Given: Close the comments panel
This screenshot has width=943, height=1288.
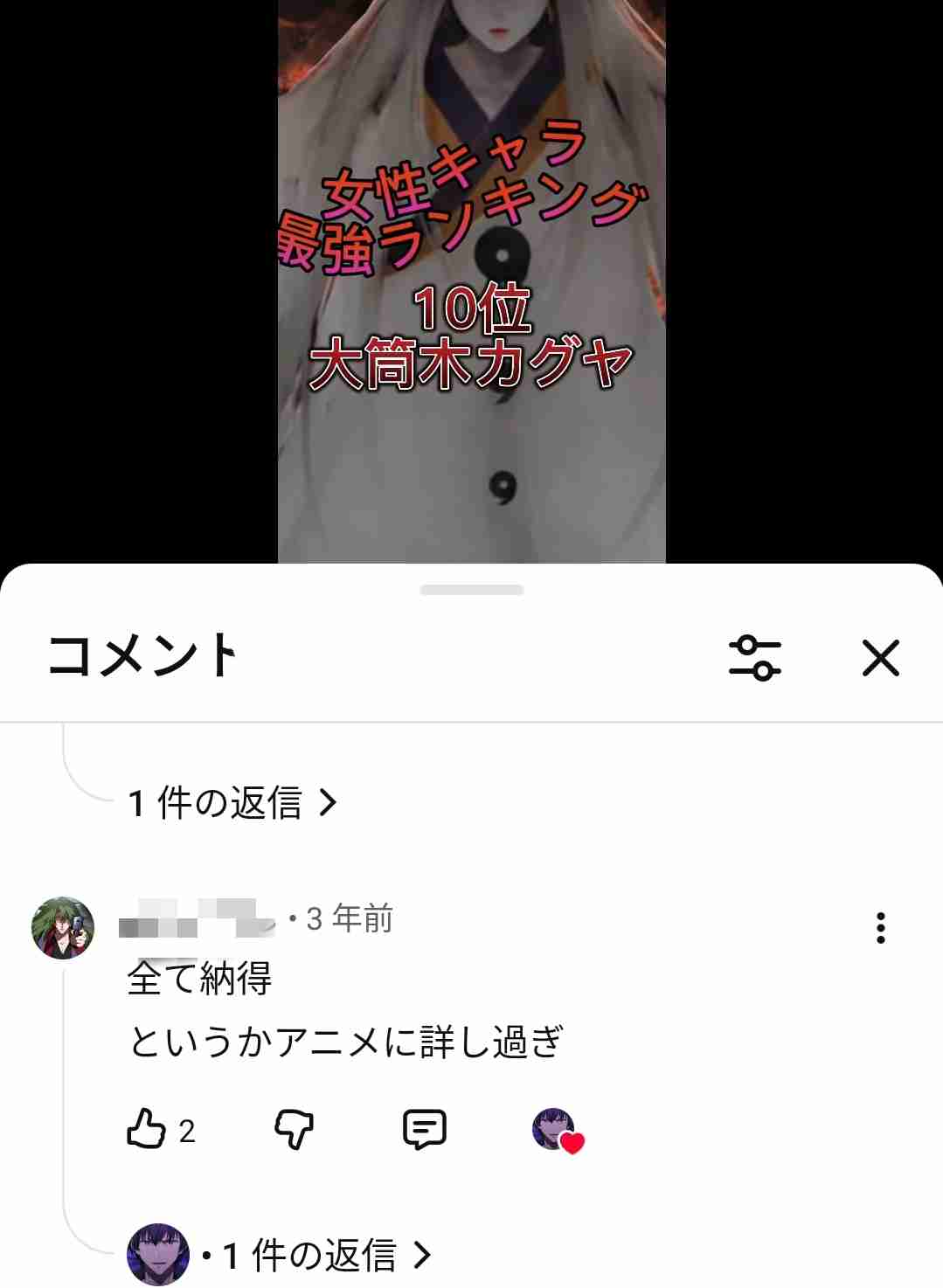Looking at the screenshot, I should coord(880,658).
